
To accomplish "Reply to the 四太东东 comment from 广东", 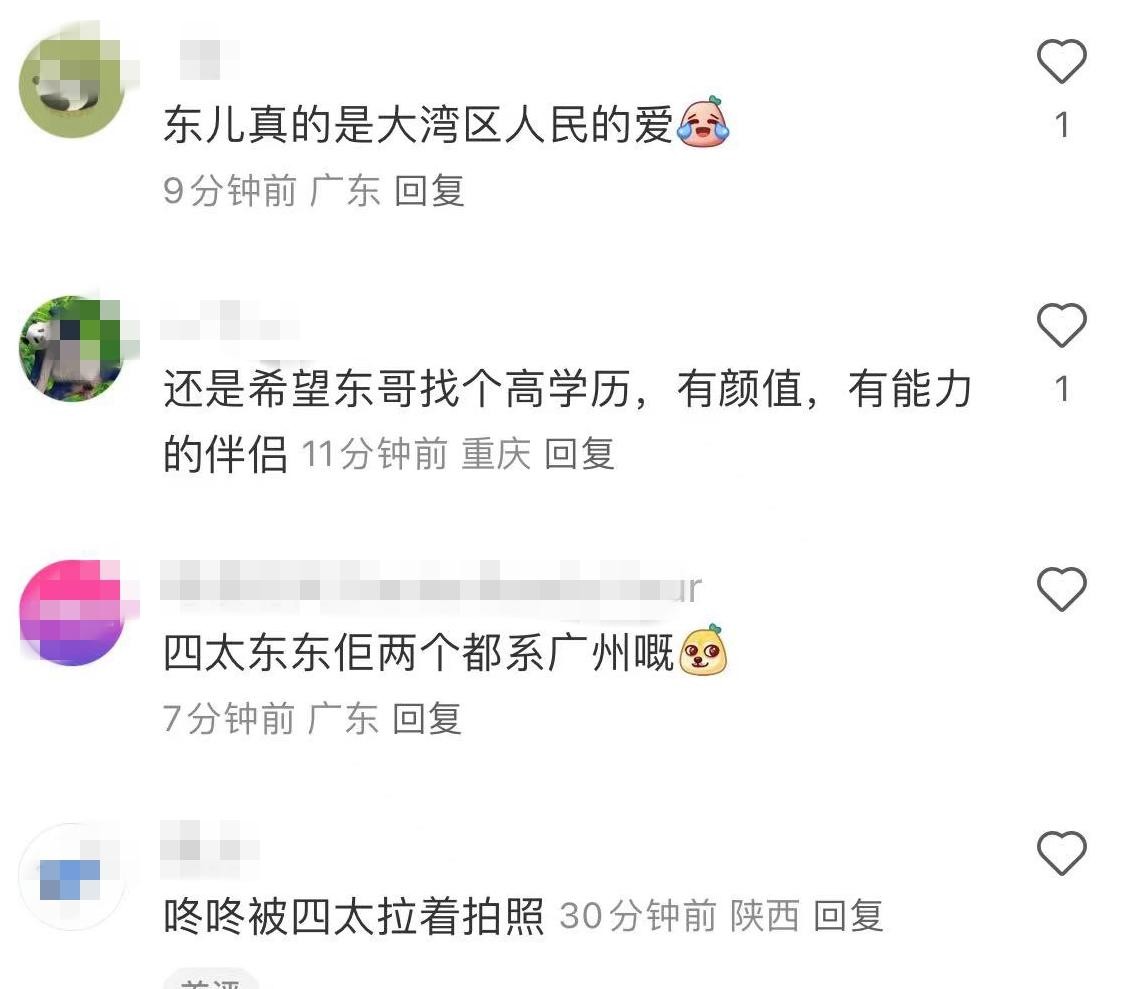I will tap(426, 718).
